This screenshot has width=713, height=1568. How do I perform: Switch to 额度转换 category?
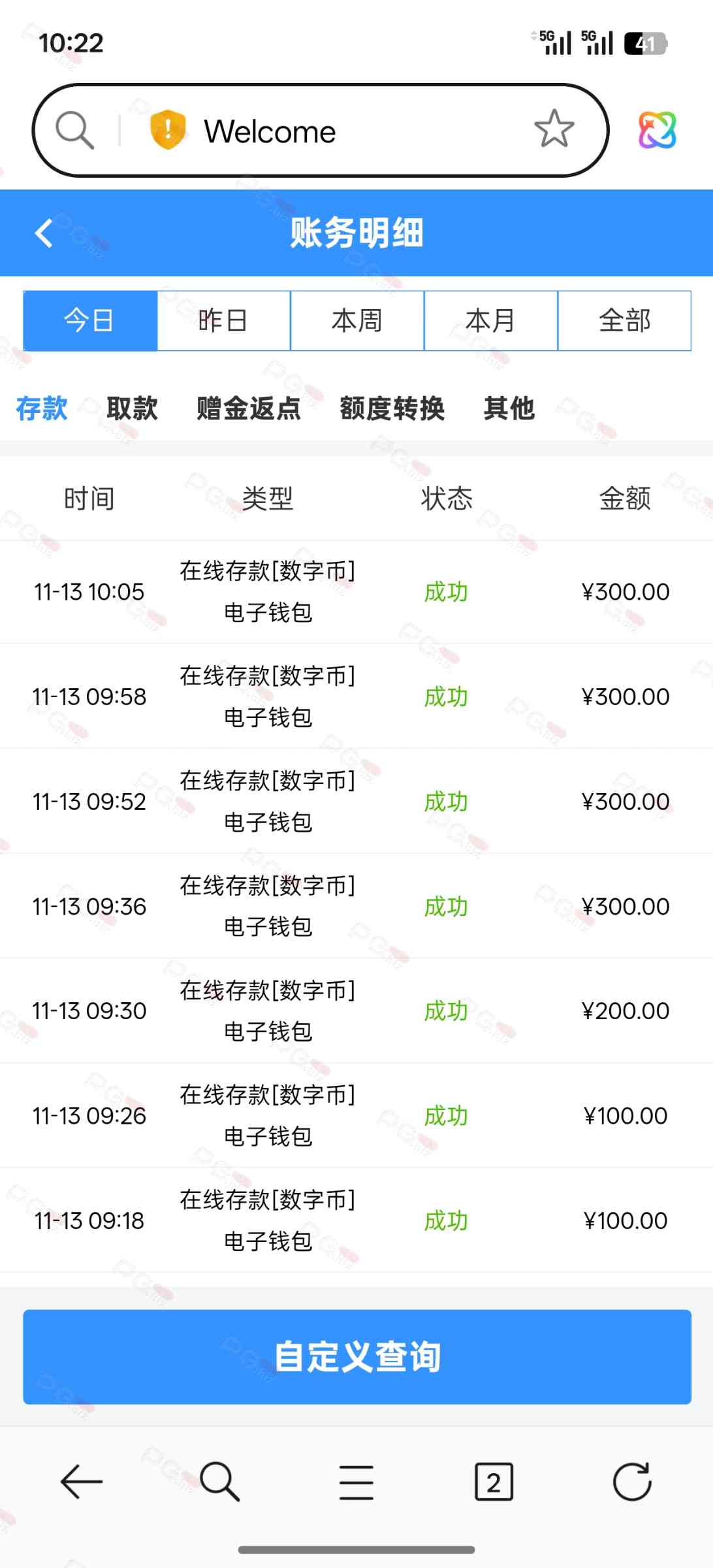392,408
